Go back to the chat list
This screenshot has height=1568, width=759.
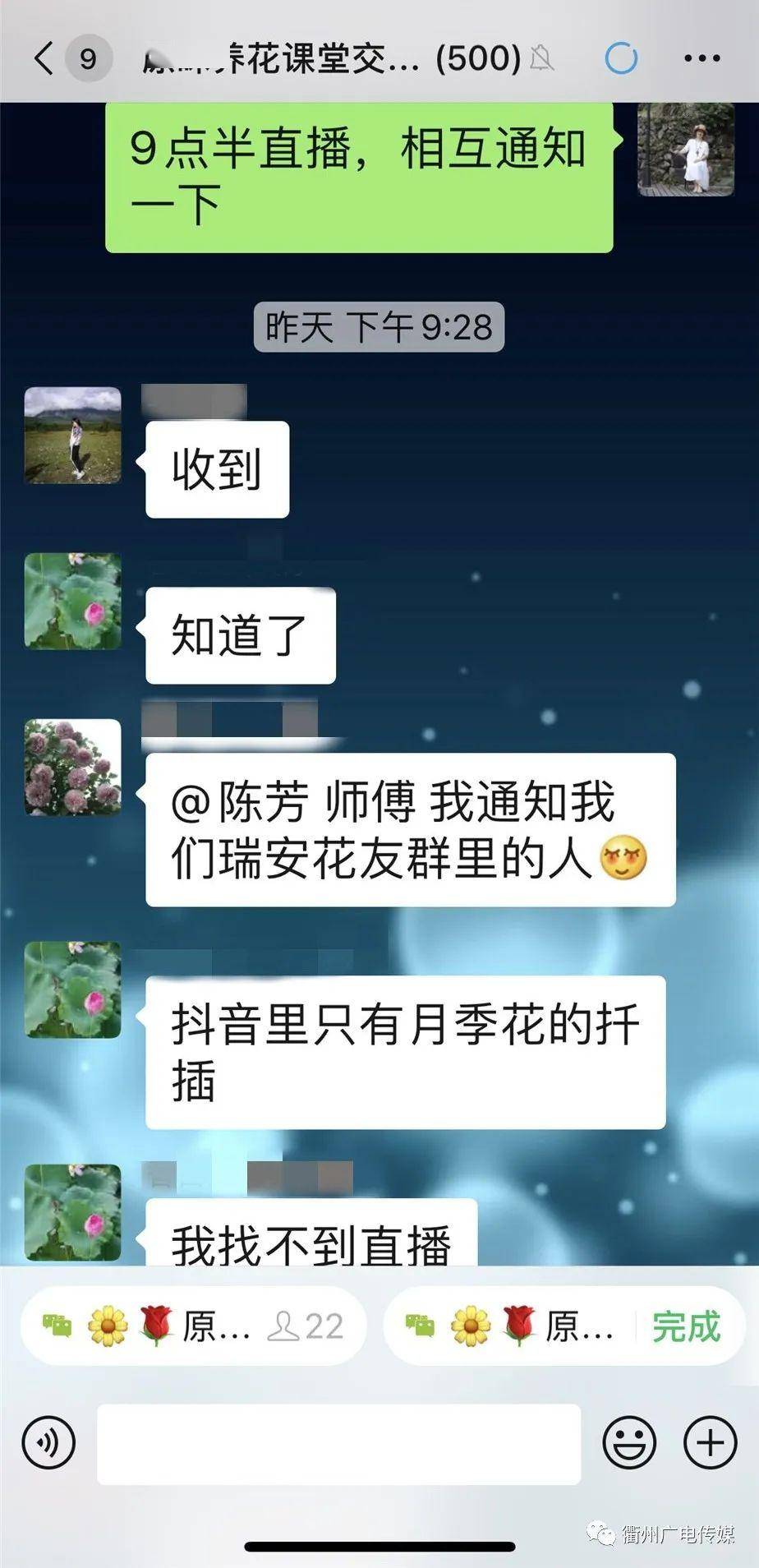coord(45,58)
